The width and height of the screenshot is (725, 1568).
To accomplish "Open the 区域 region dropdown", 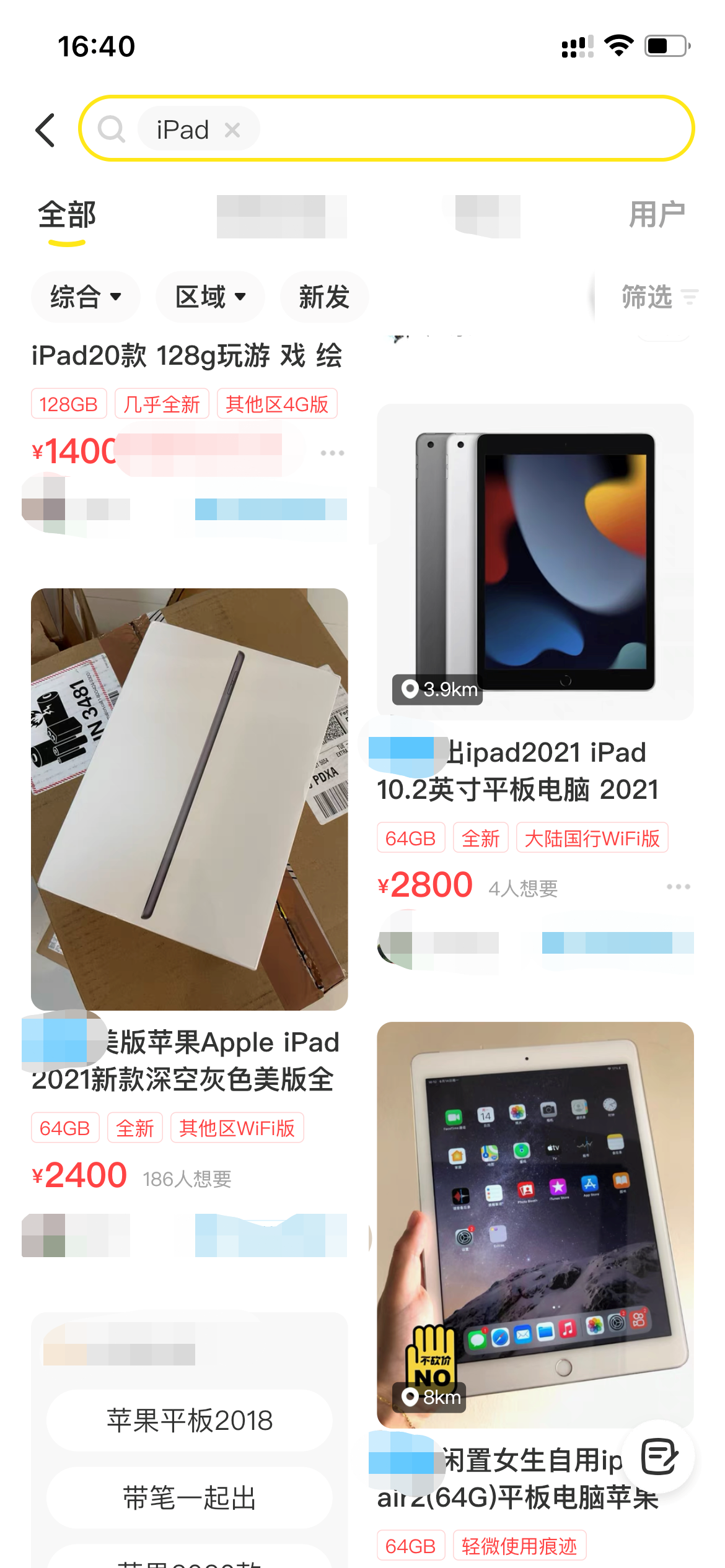I will 209,297.
